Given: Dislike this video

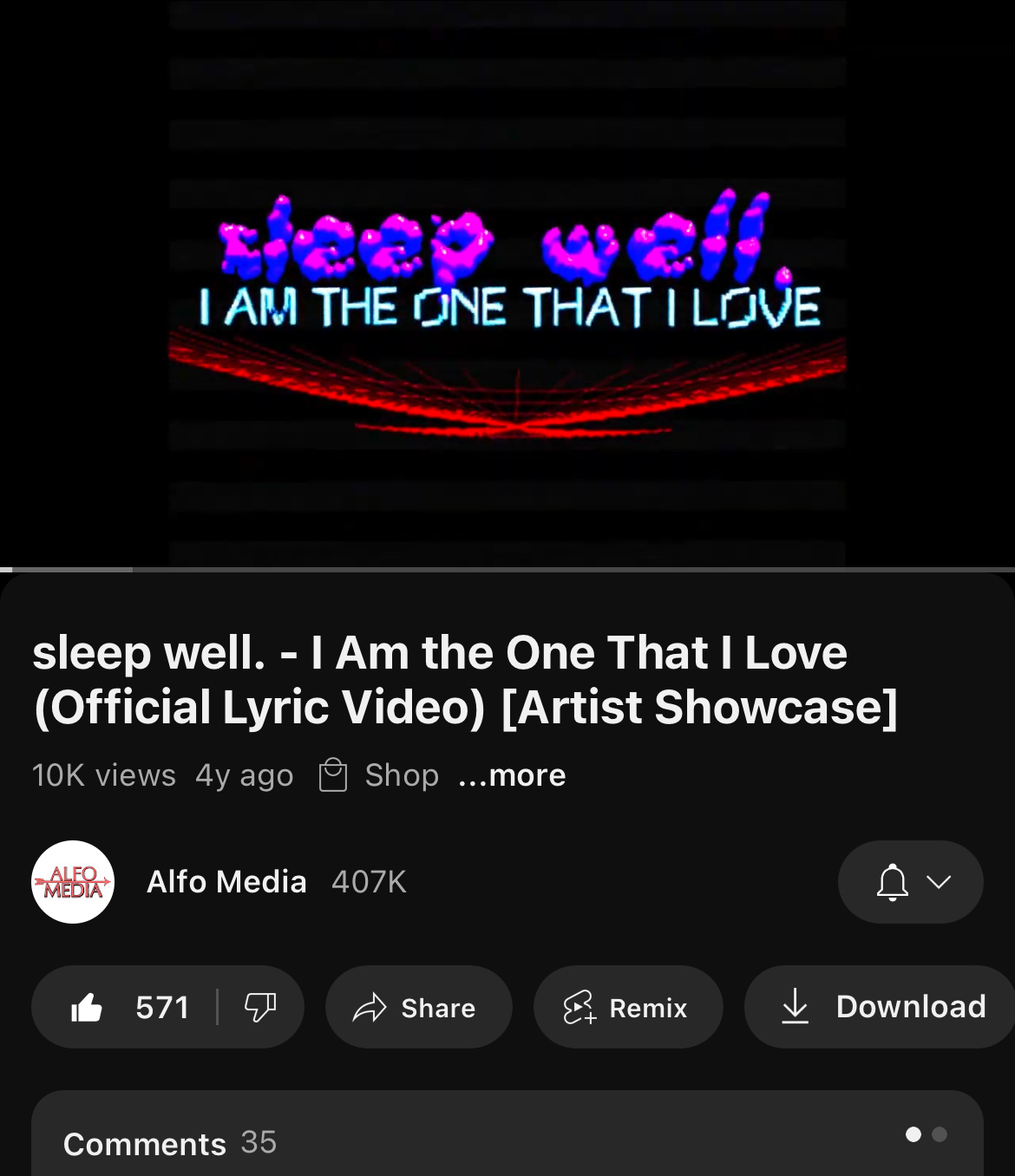Looking at the screenshot, I should coord(259,1007).
